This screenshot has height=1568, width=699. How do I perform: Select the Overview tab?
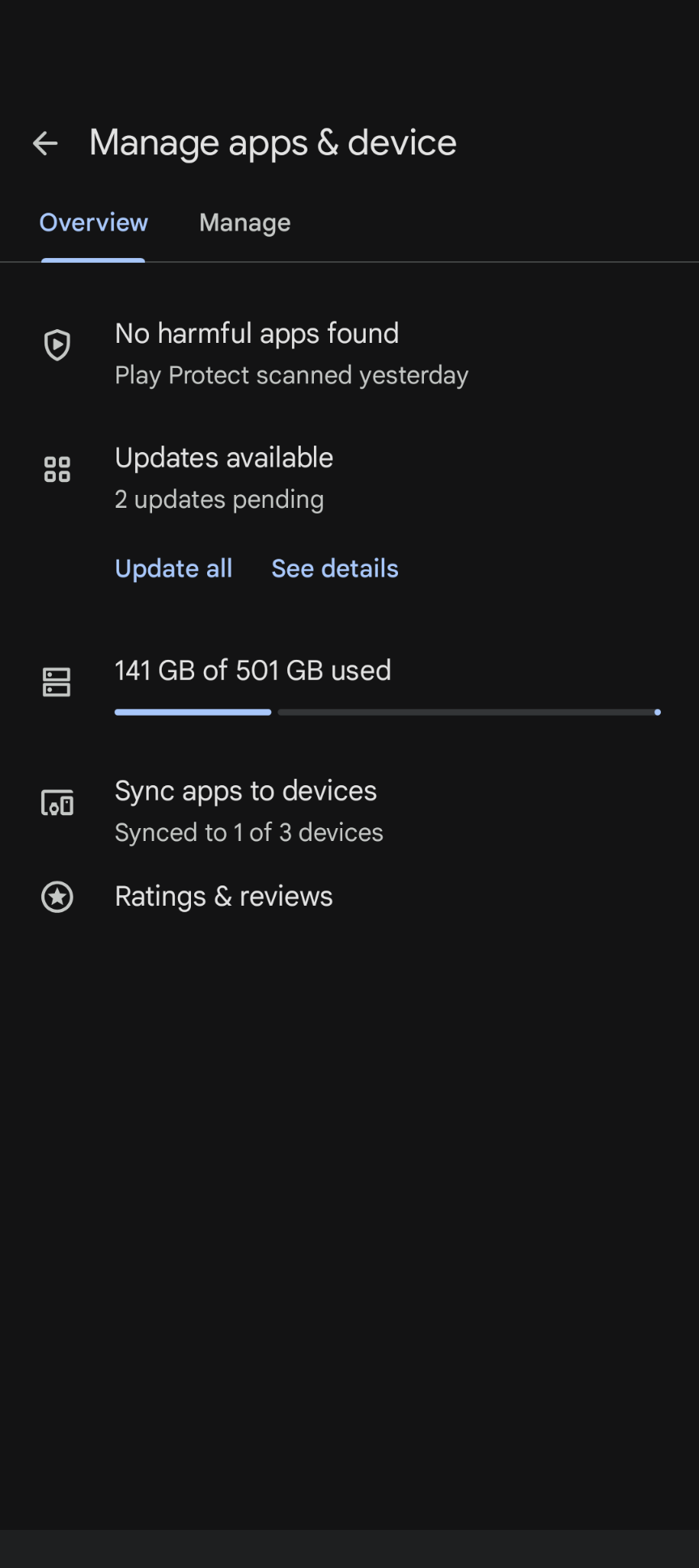pyautogui.click(x=94, y=223)
